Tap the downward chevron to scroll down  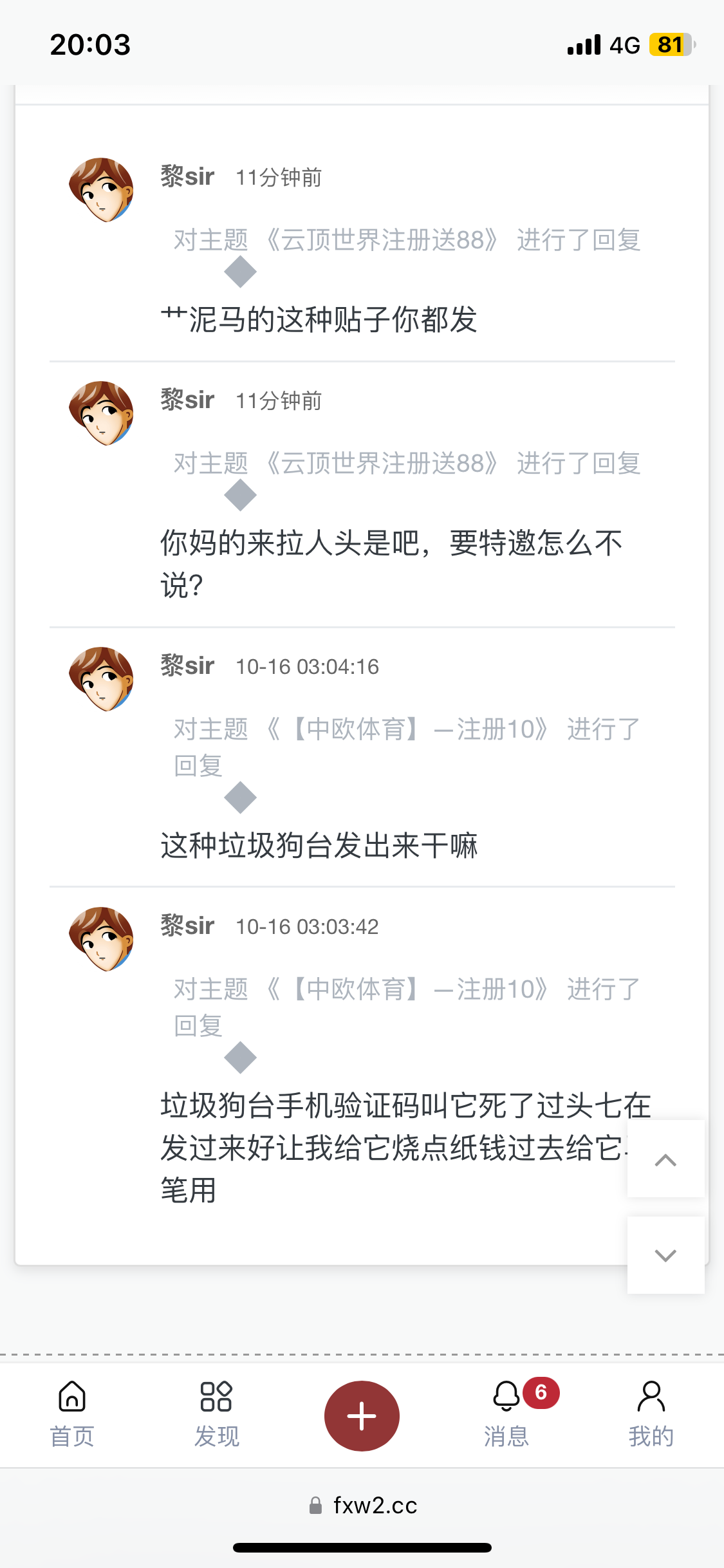(665, 1255)
